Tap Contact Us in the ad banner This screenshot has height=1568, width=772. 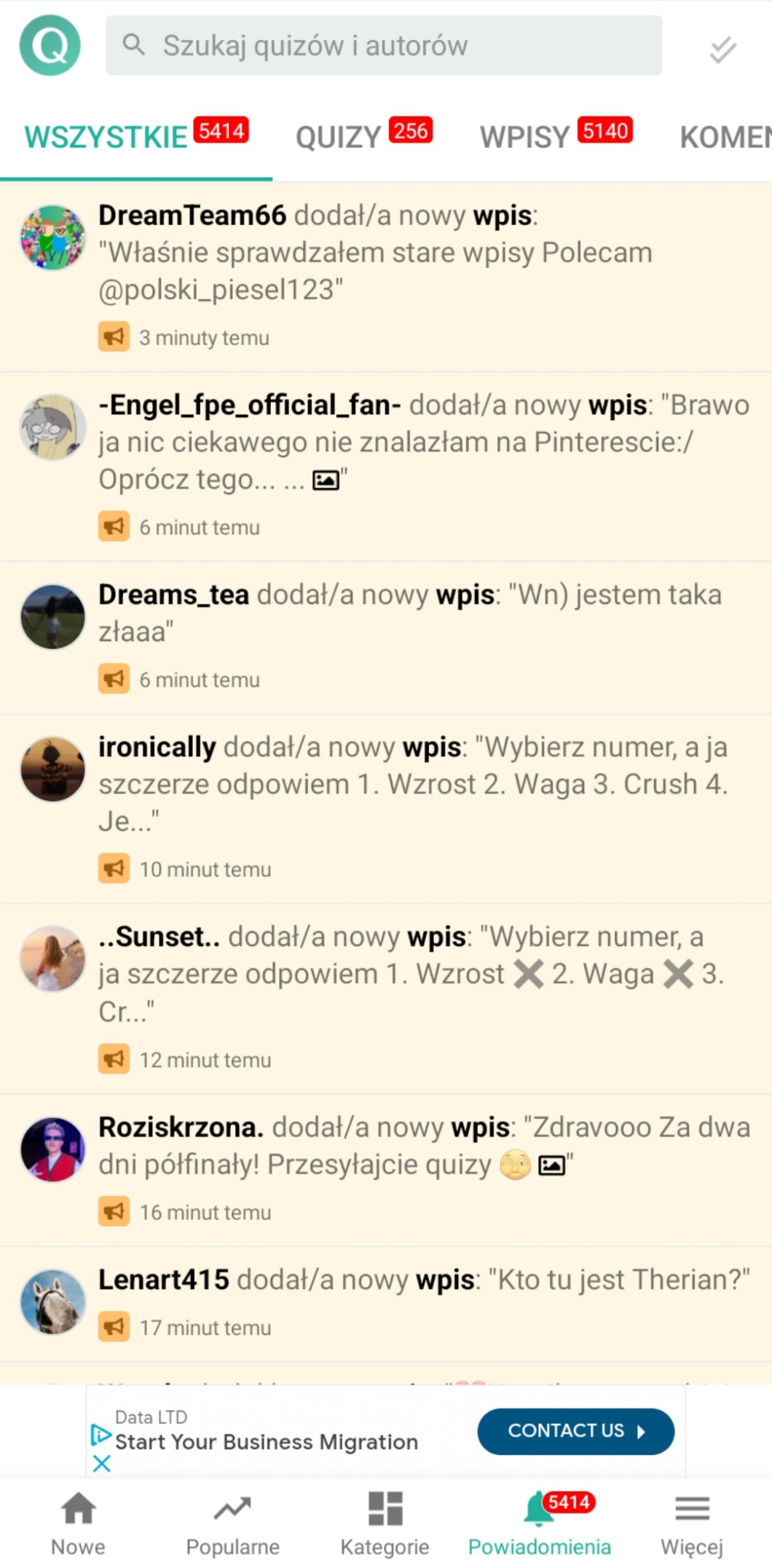click(575, 1430)
